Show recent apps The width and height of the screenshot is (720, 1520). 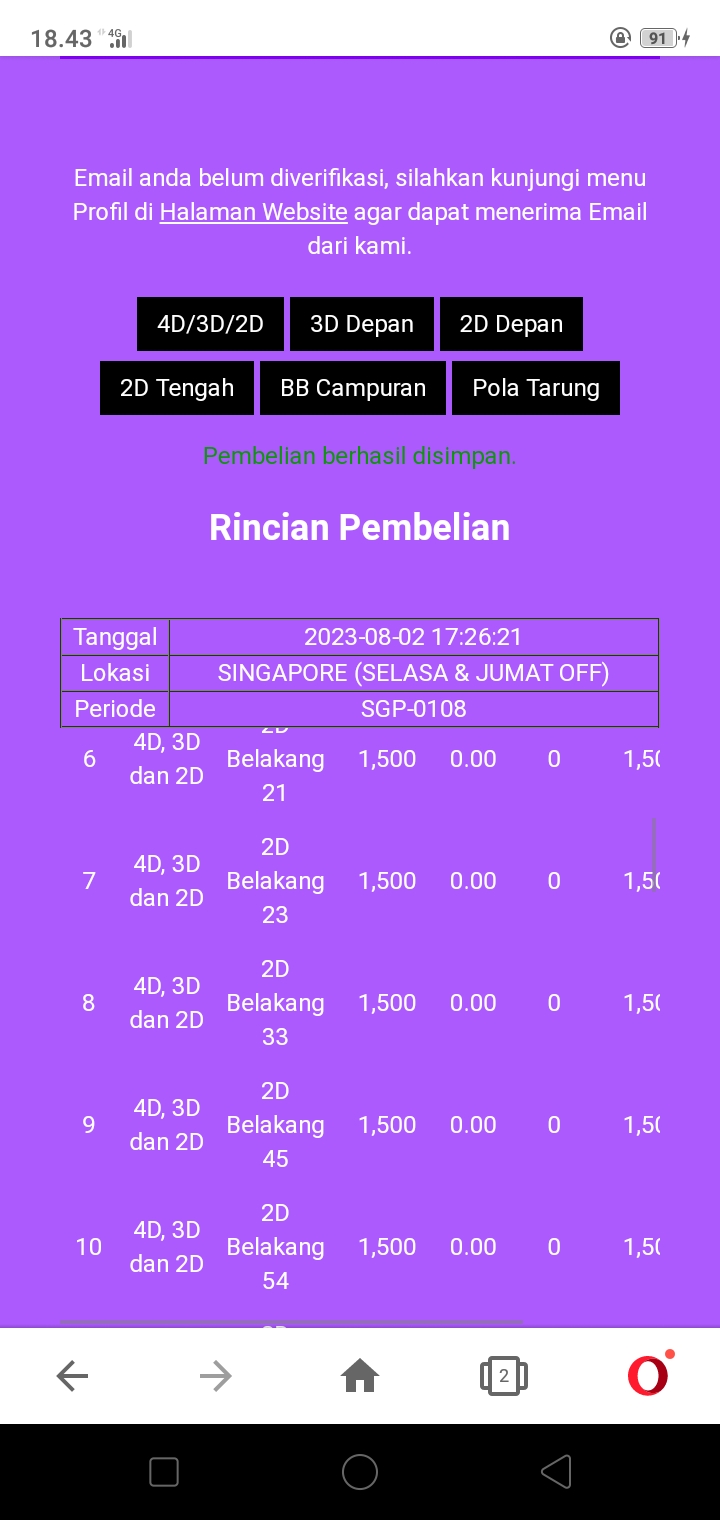click(164, 1472)
